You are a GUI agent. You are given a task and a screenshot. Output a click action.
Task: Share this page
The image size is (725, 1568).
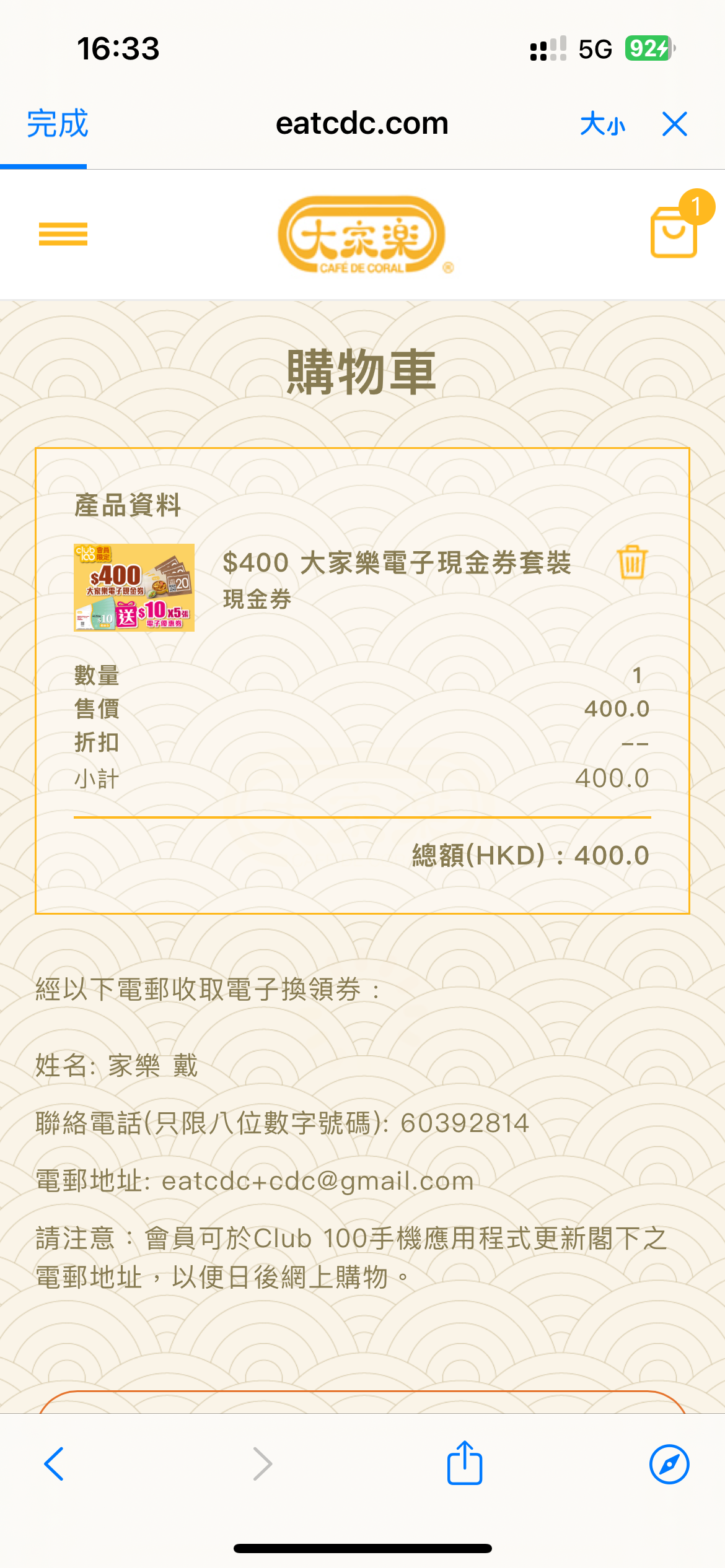(465, 1463)
